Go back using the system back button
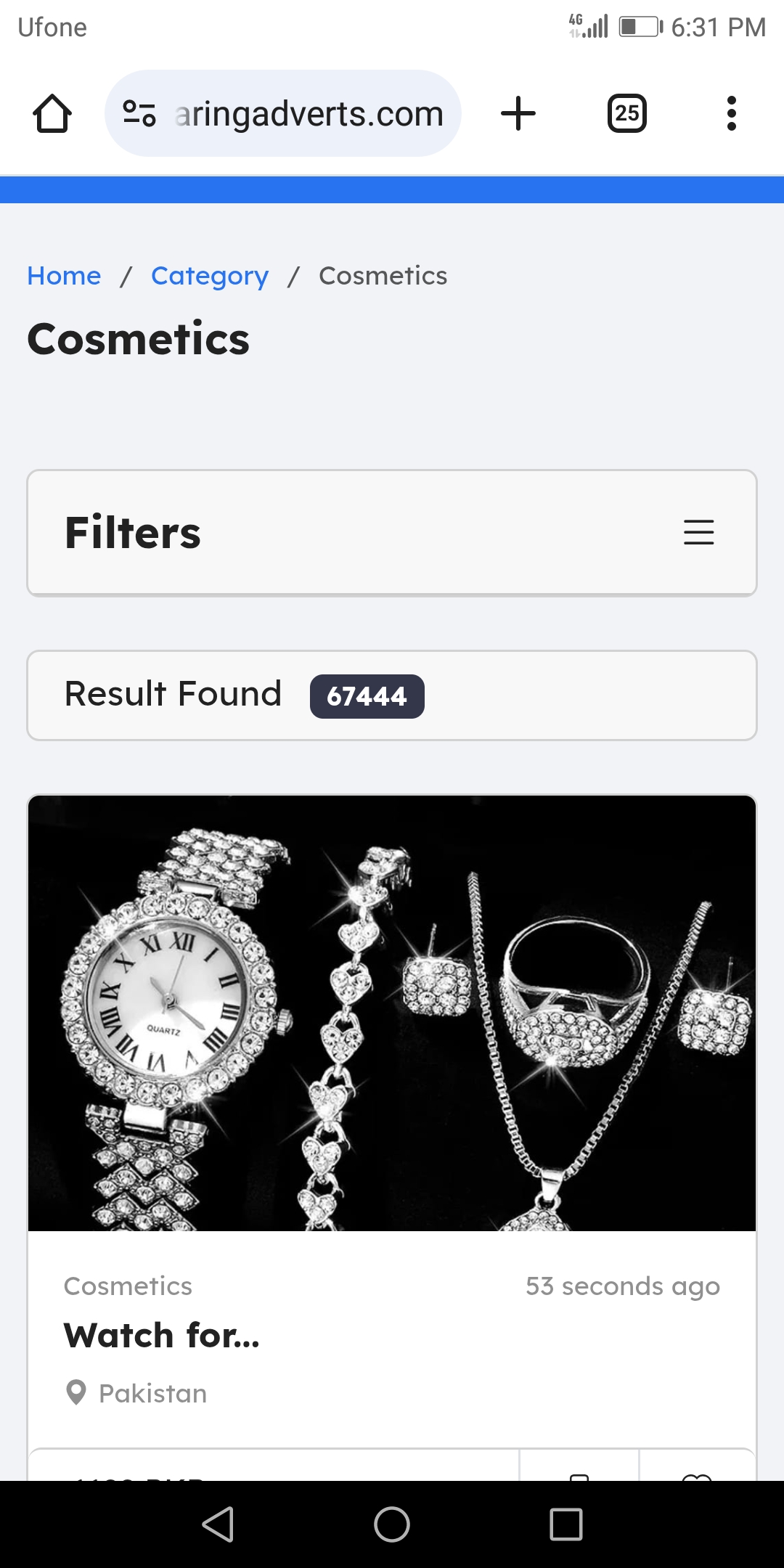 point(218,1524)
